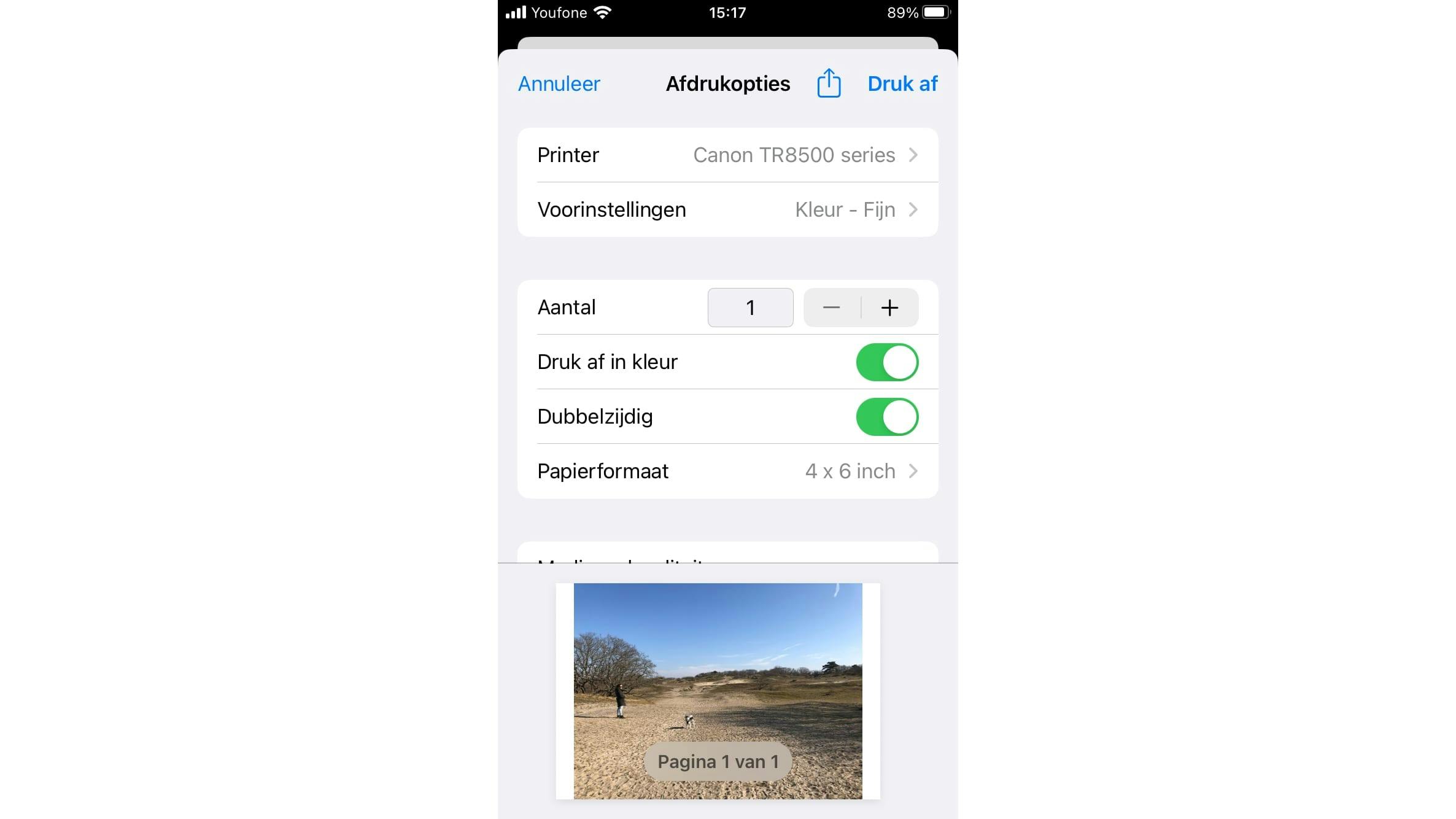
Task: Open Voorinstellingen presets row
Action: pyautogui.click(x=727, y=209)
